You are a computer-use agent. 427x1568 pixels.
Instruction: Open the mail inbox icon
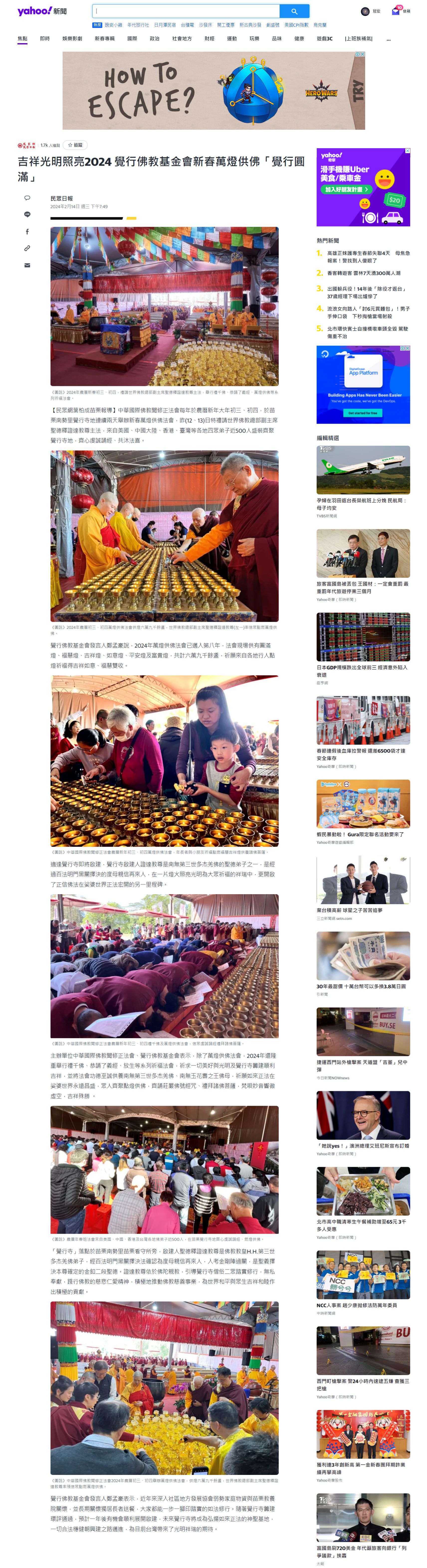pyautogui.click(x=397, y=11)
